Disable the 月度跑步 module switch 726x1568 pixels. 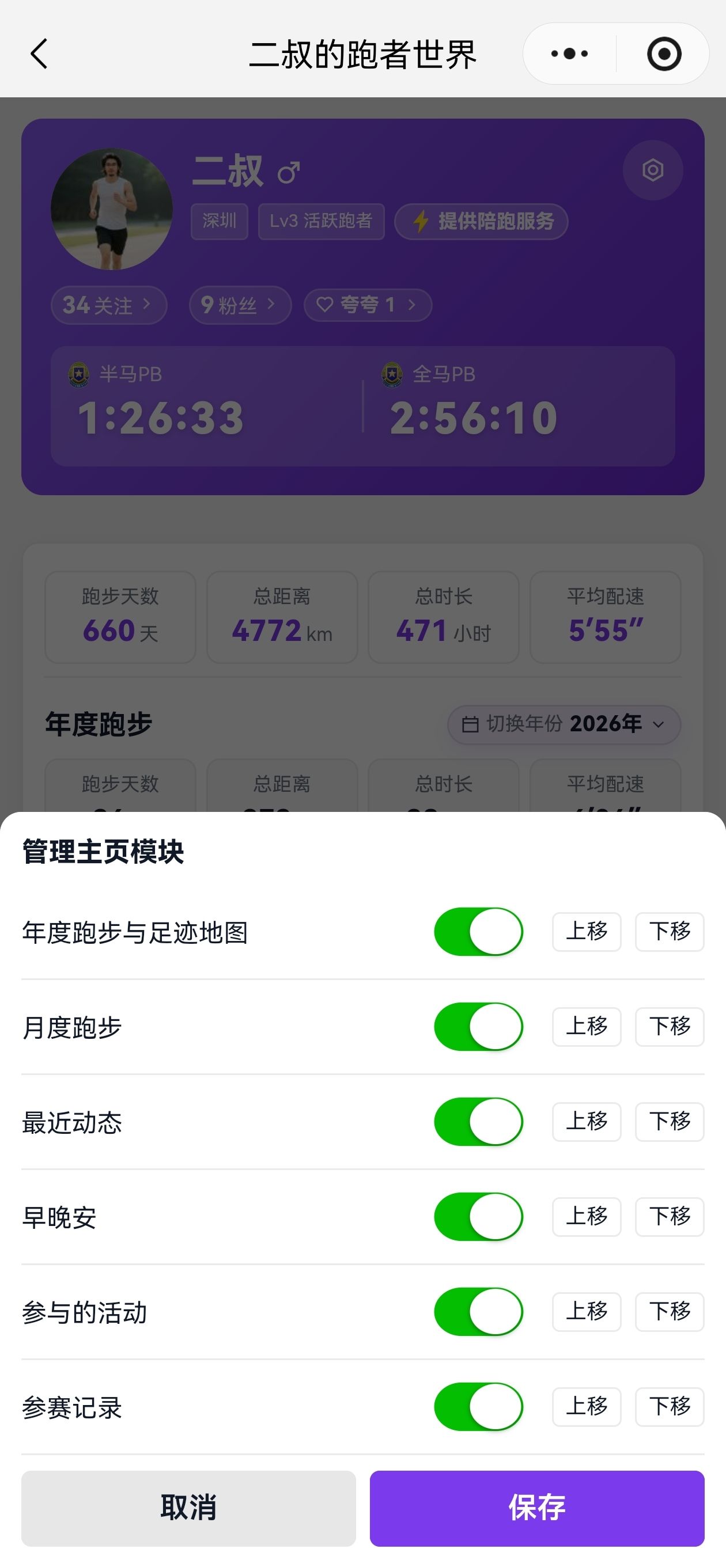tap(478, 1026)
